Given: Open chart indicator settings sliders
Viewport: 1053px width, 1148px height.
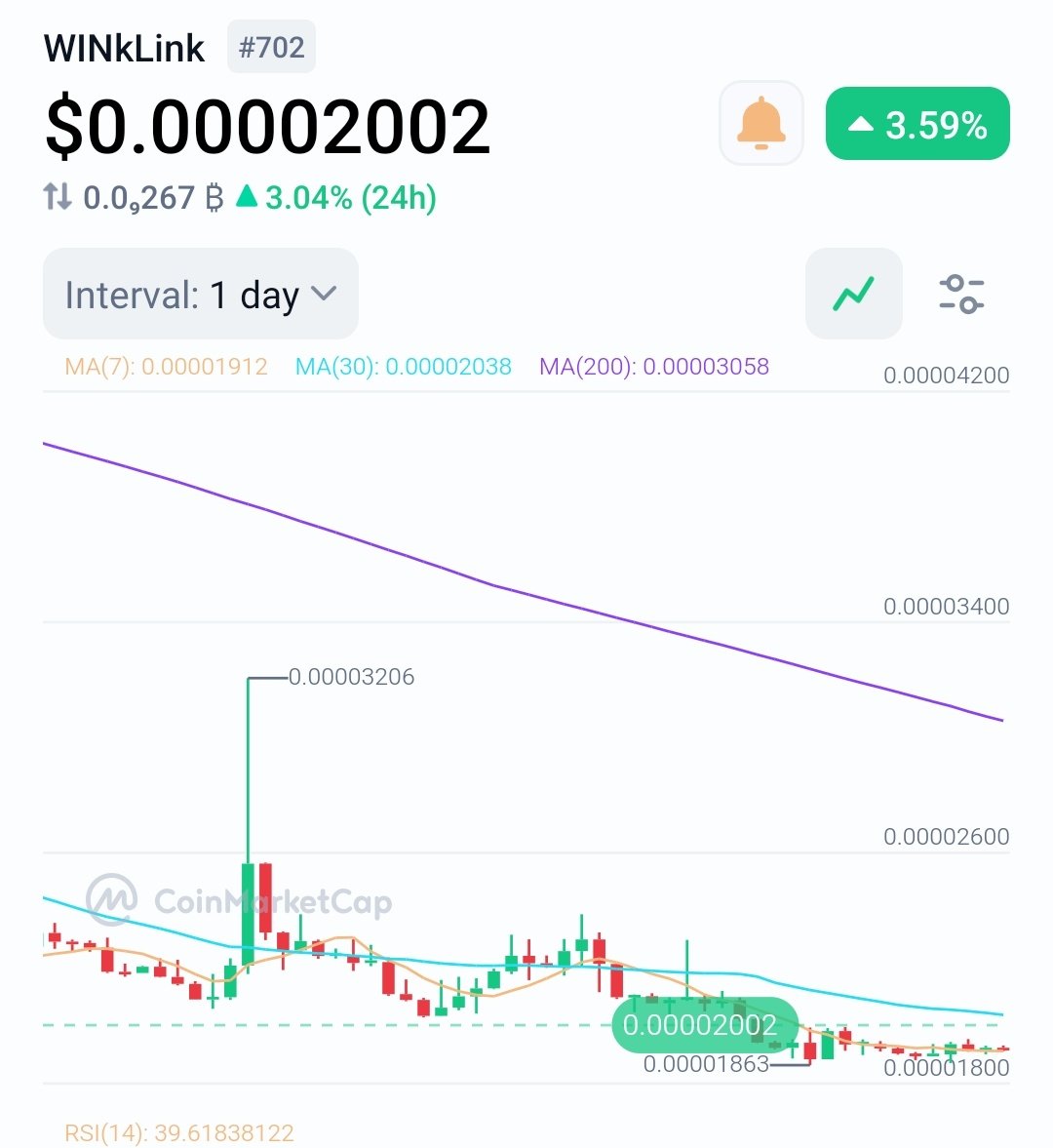Looking at the screenshot, I should tap(961, 294).
